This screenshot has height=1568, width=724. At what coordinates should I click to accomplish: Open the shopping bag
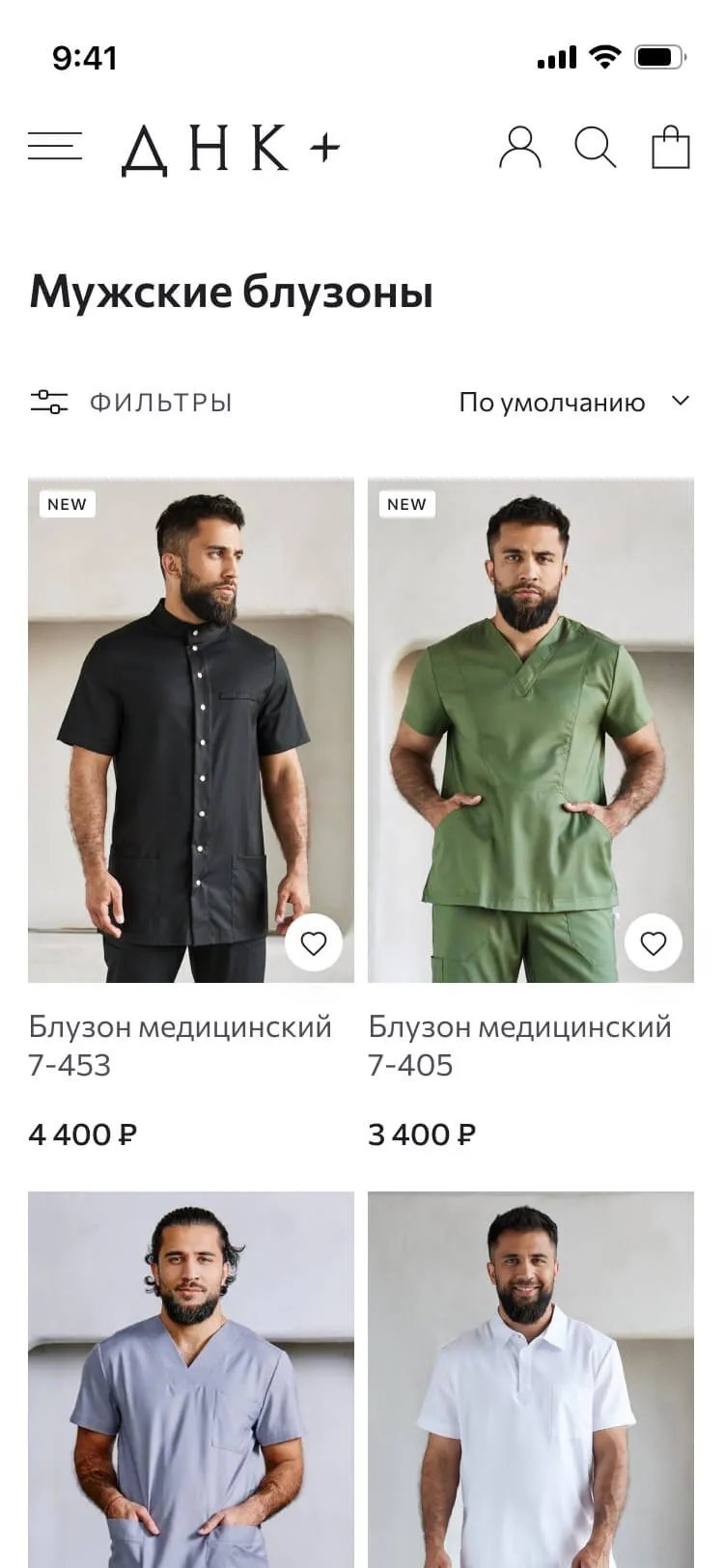coord(670,148)
